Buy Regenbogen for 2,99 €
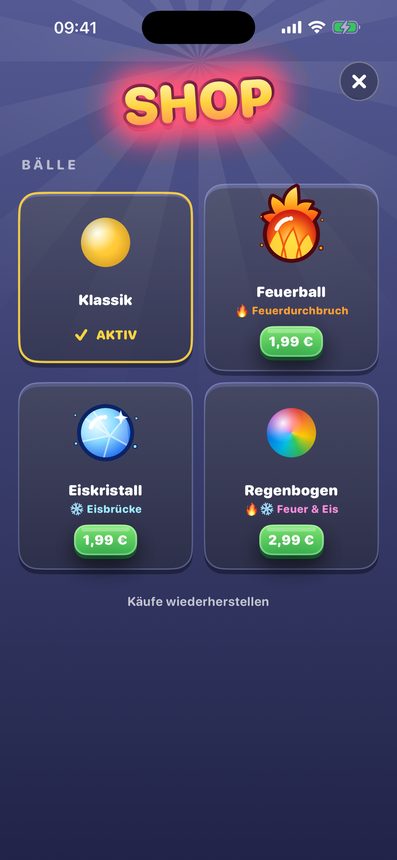This screenshot has width=397, height=860. 291,540
